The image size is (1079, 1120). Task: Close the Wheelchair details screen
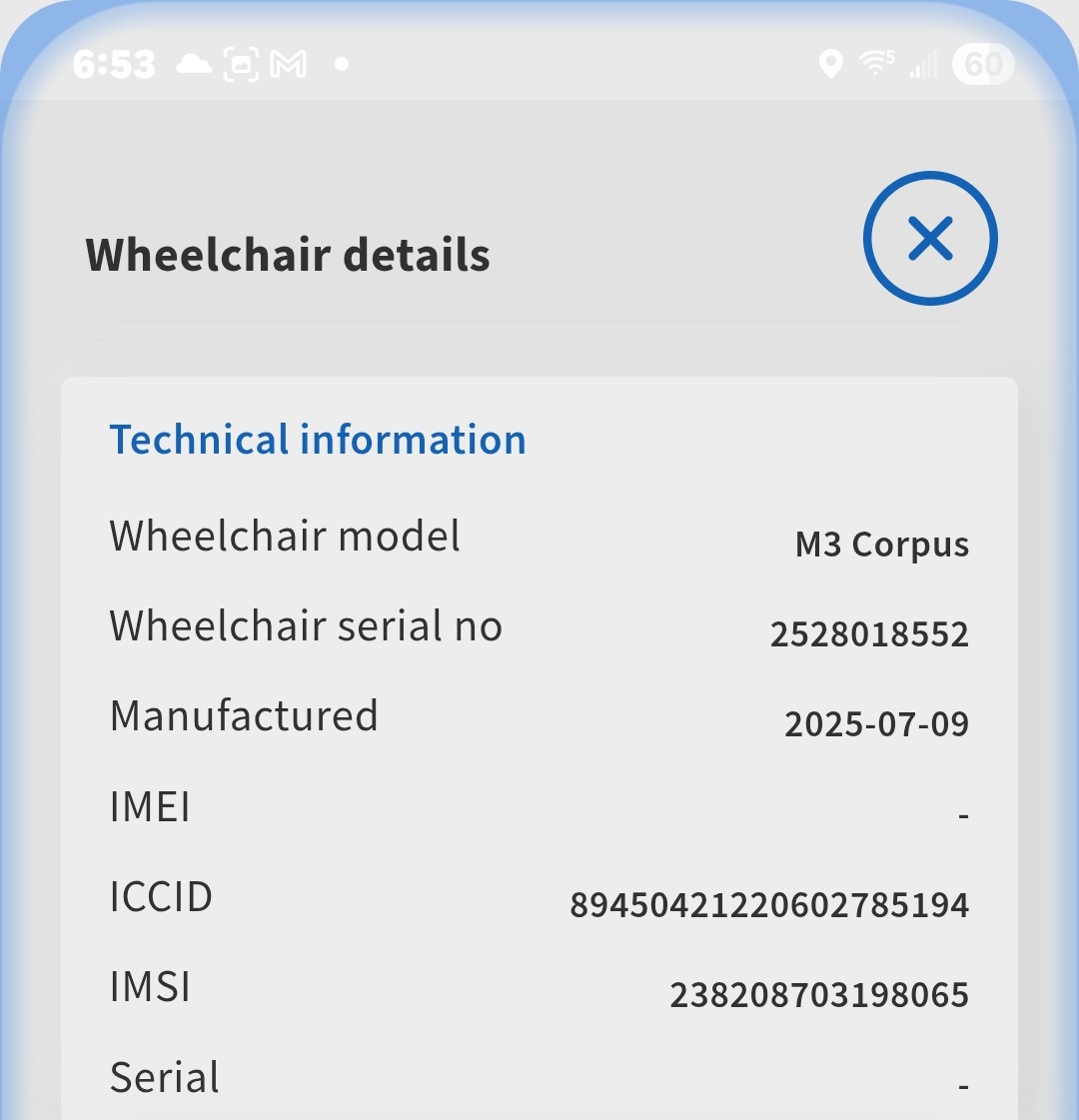(930, 239)
